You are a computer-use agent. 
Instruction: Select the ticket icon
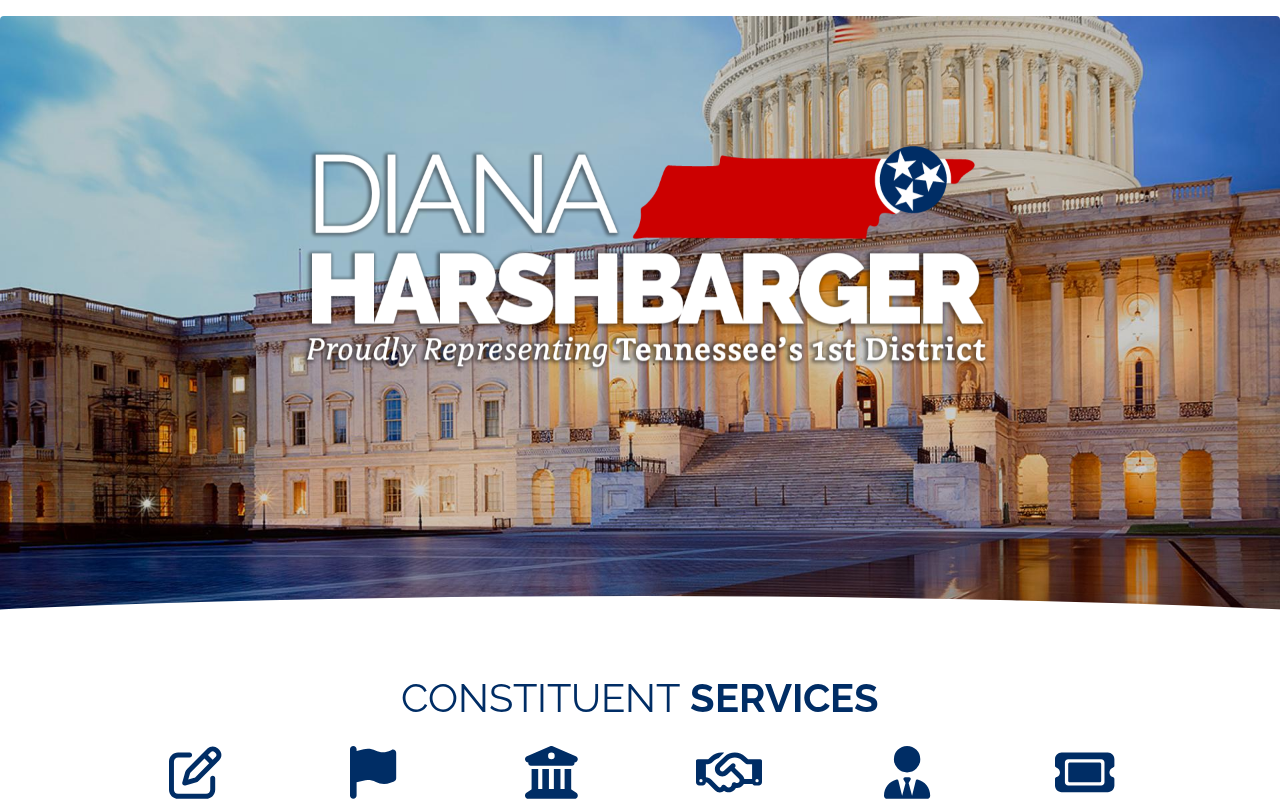point(1085,773)
